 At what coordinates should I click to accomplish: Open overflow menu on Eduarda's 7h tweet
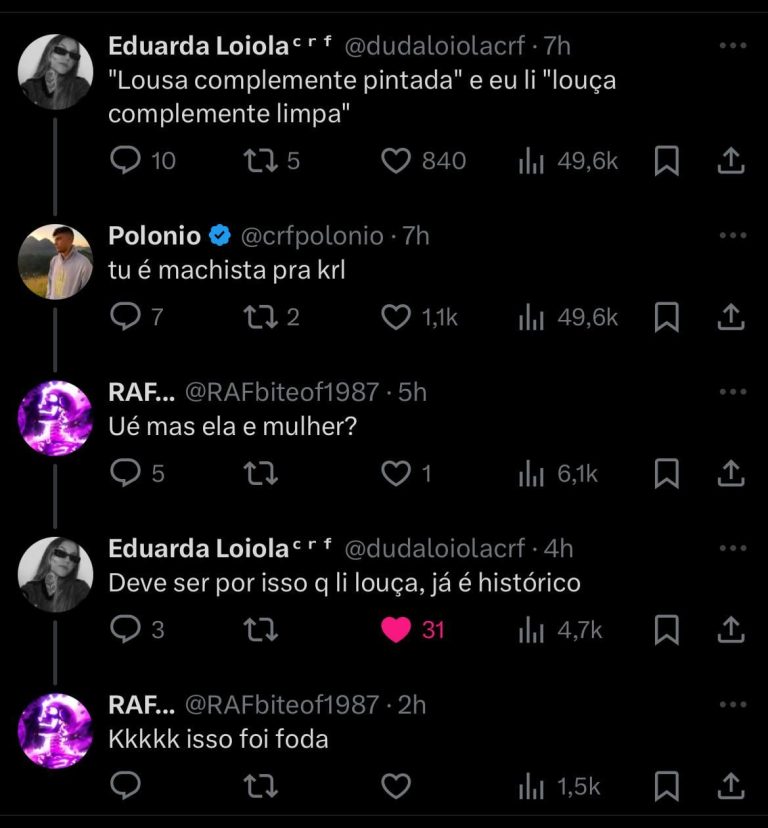[733, 46]
